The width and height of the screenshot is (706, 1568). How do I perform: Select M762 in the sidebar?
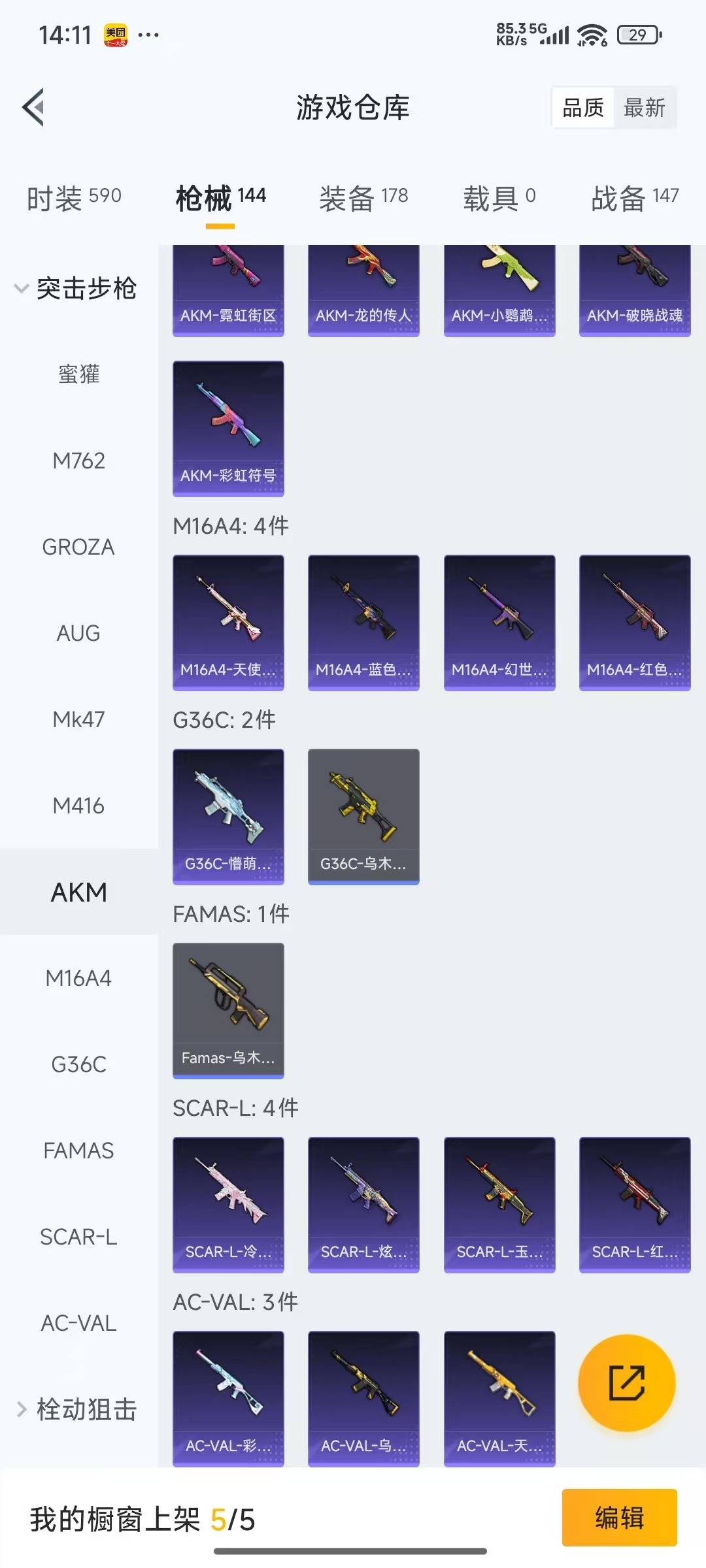(x=78, y=461)
